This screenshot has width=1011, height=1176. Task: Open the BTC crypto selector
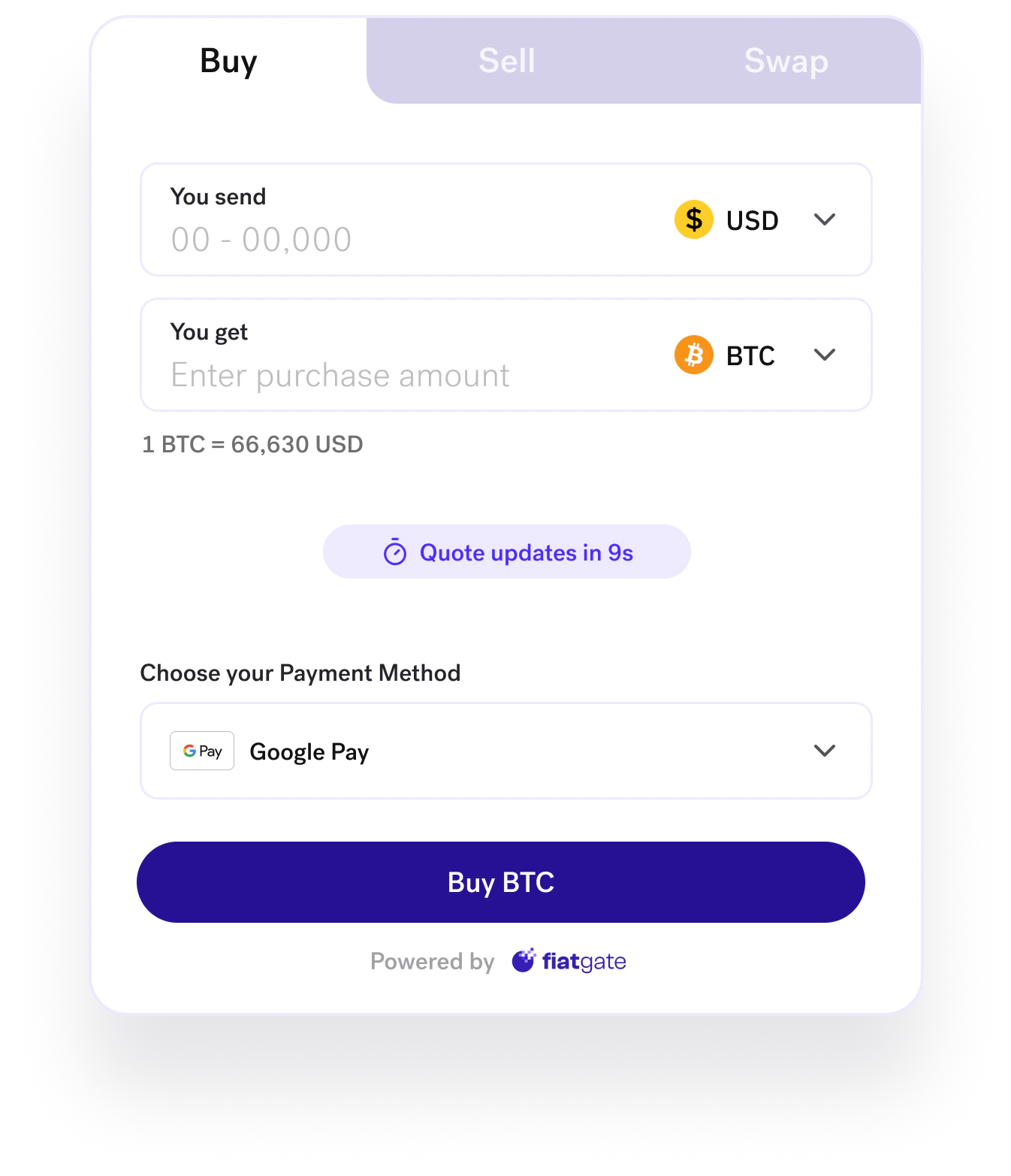tap(755, 355)
